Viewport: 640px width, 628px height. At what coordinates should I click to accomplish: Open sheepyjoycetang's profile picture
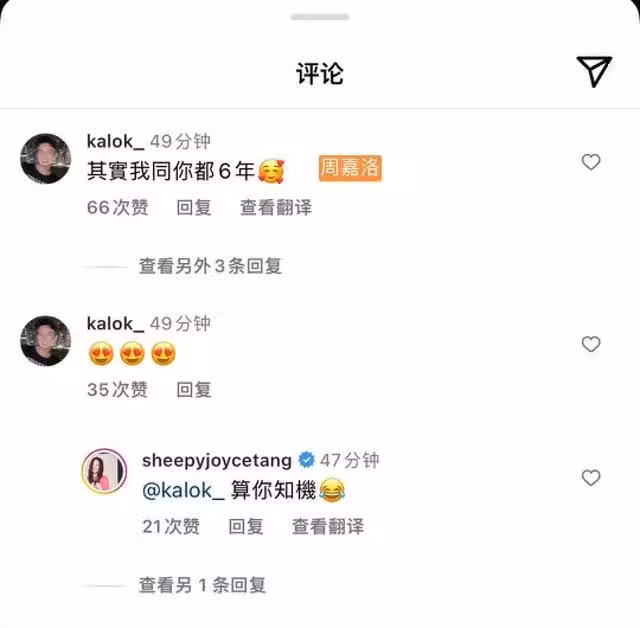point(104,471)
